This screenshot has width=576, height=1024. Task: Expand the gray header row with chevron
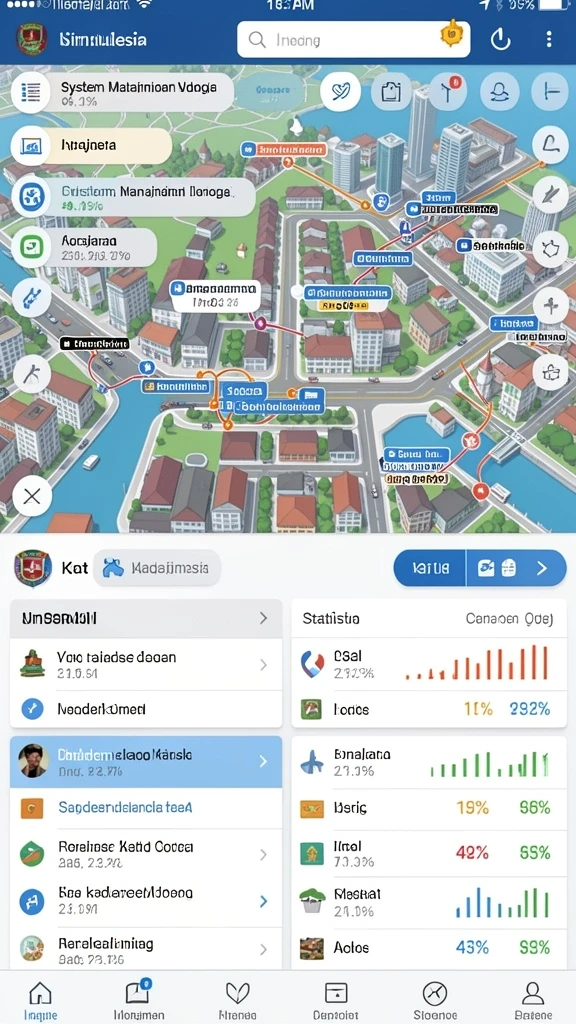pyautogui.click(x=146, y=618)
